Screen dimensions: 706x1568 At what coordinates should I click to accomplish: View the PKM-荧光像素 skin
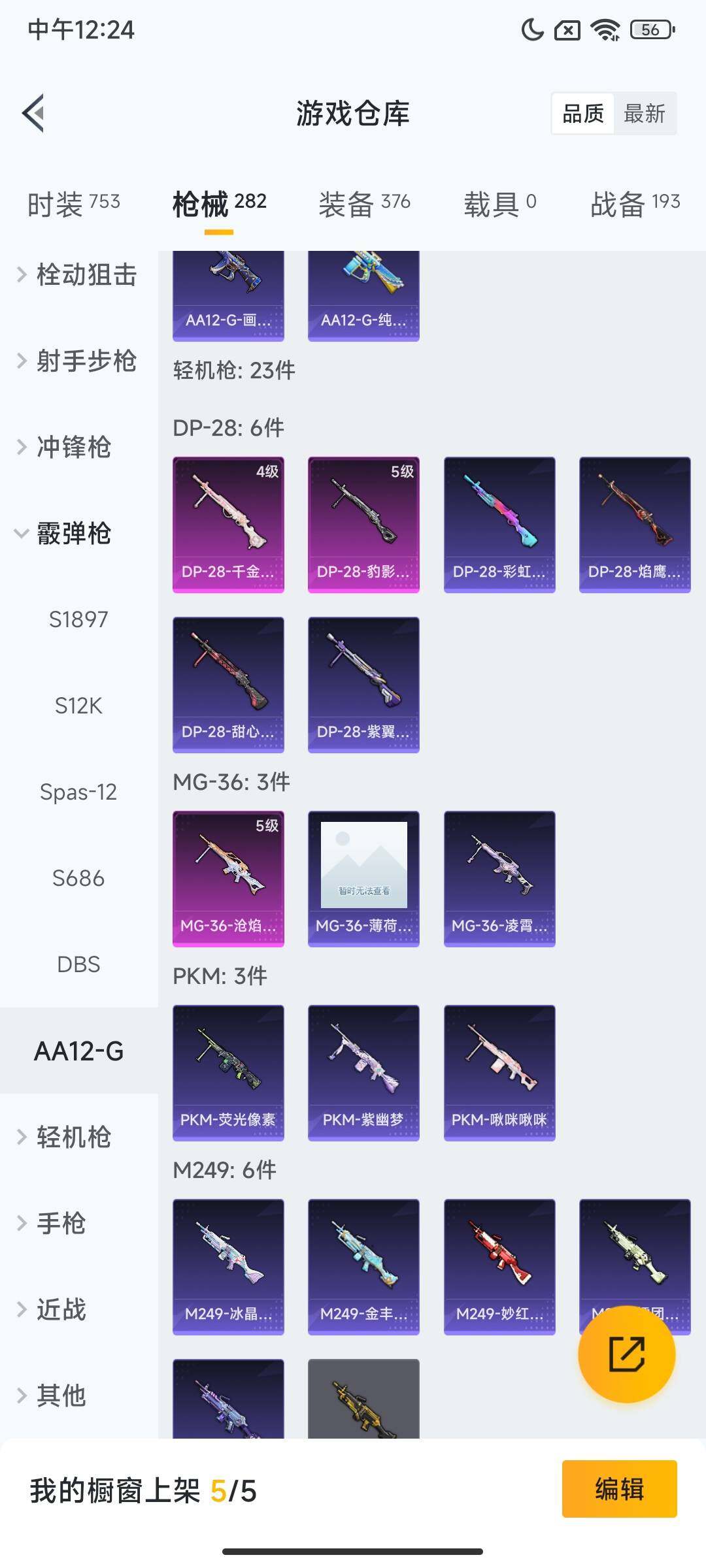point(228,1073)
